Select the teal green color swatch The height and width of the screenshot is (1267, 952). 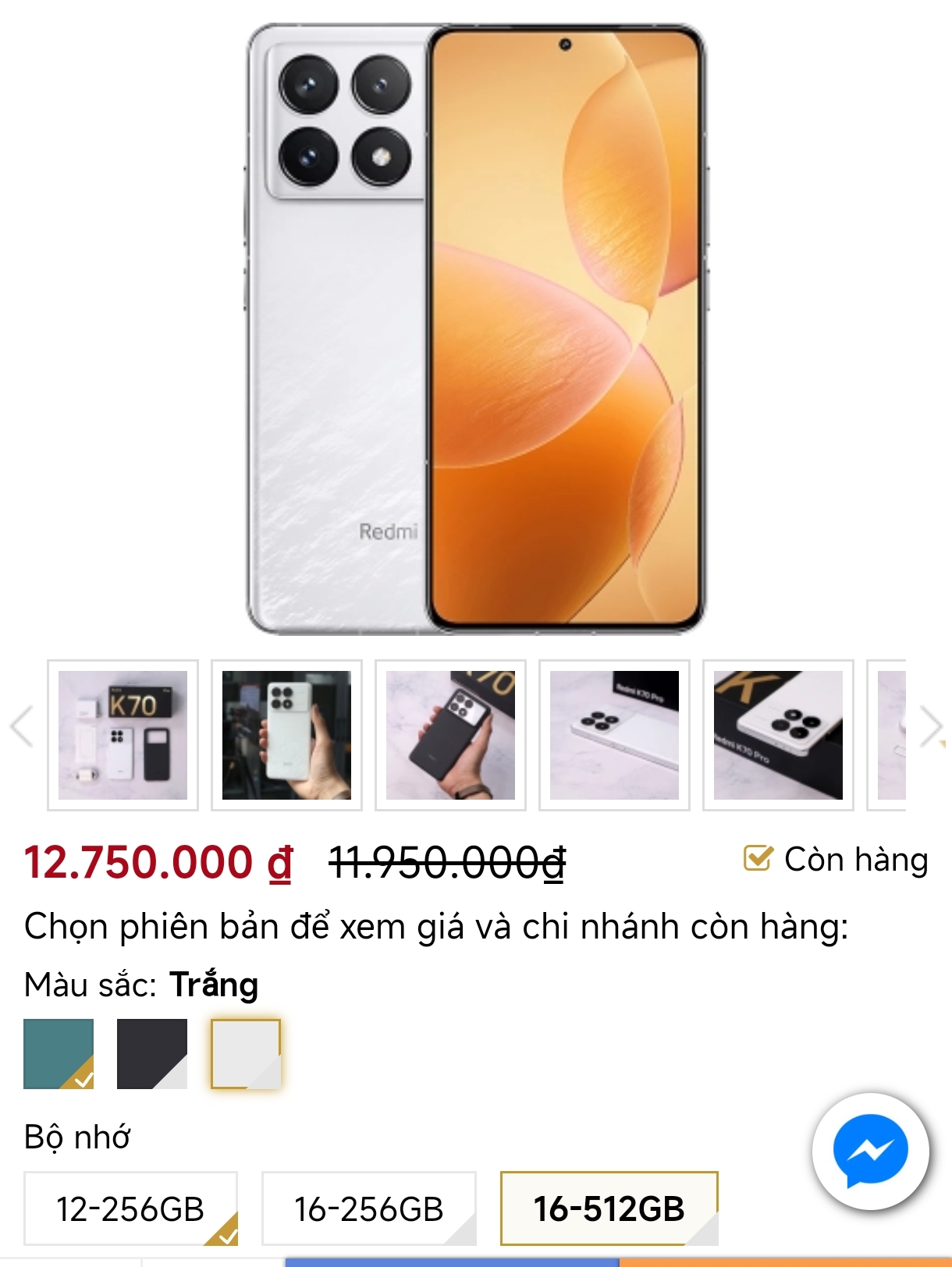[x=59, y=1053]
